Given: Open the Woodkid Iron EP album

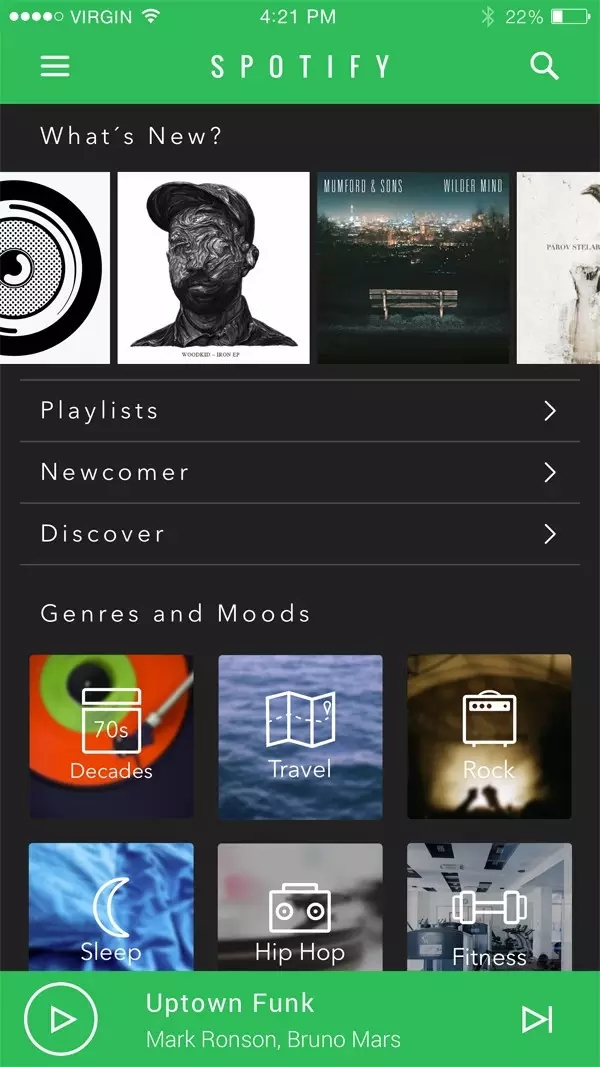Looking at the screenshot, I should [213, 268].
